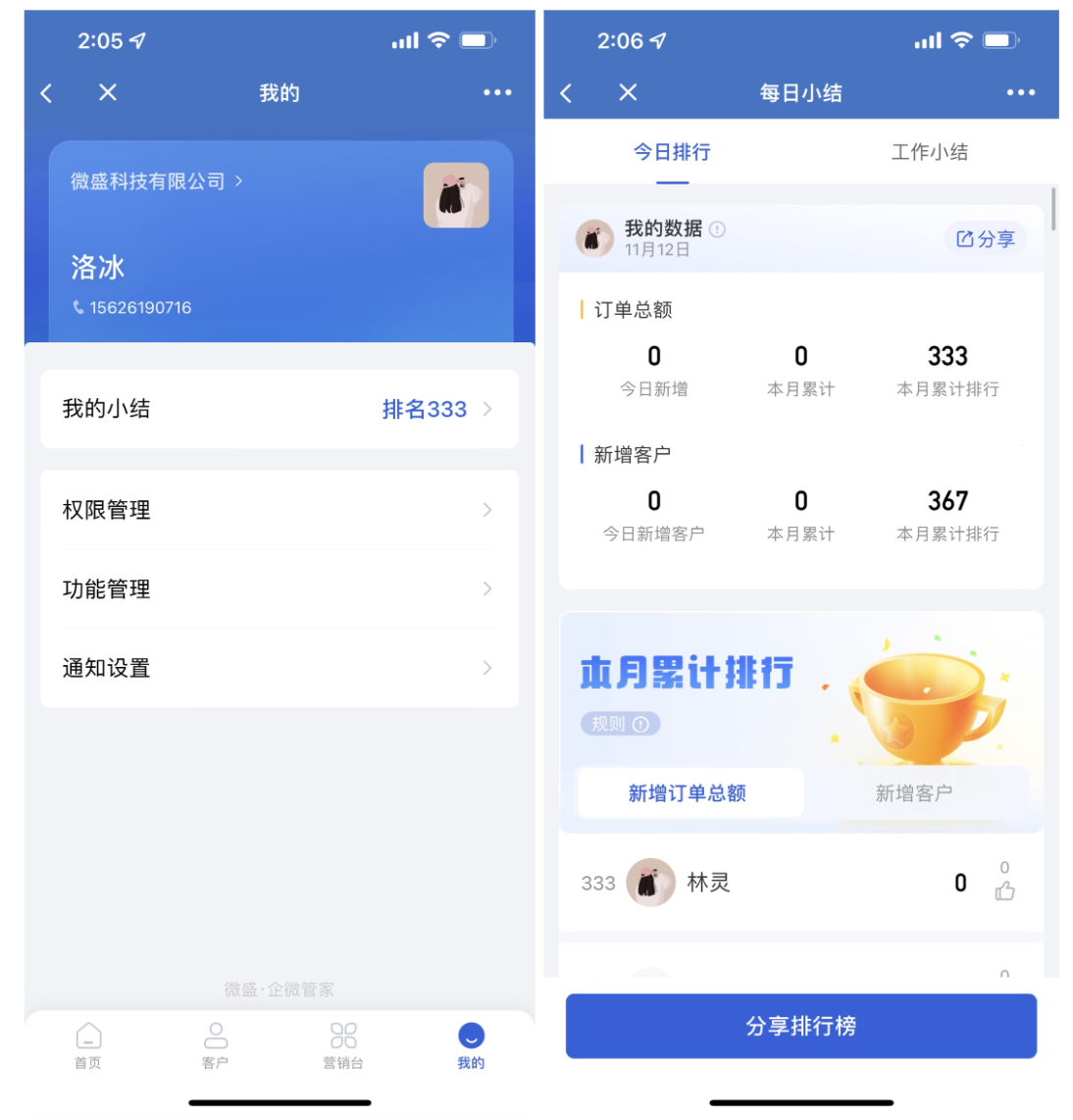This screenshot has width=1073, height=1120.
Task: Open 功能管理 settings
Action: pos(280,588)
